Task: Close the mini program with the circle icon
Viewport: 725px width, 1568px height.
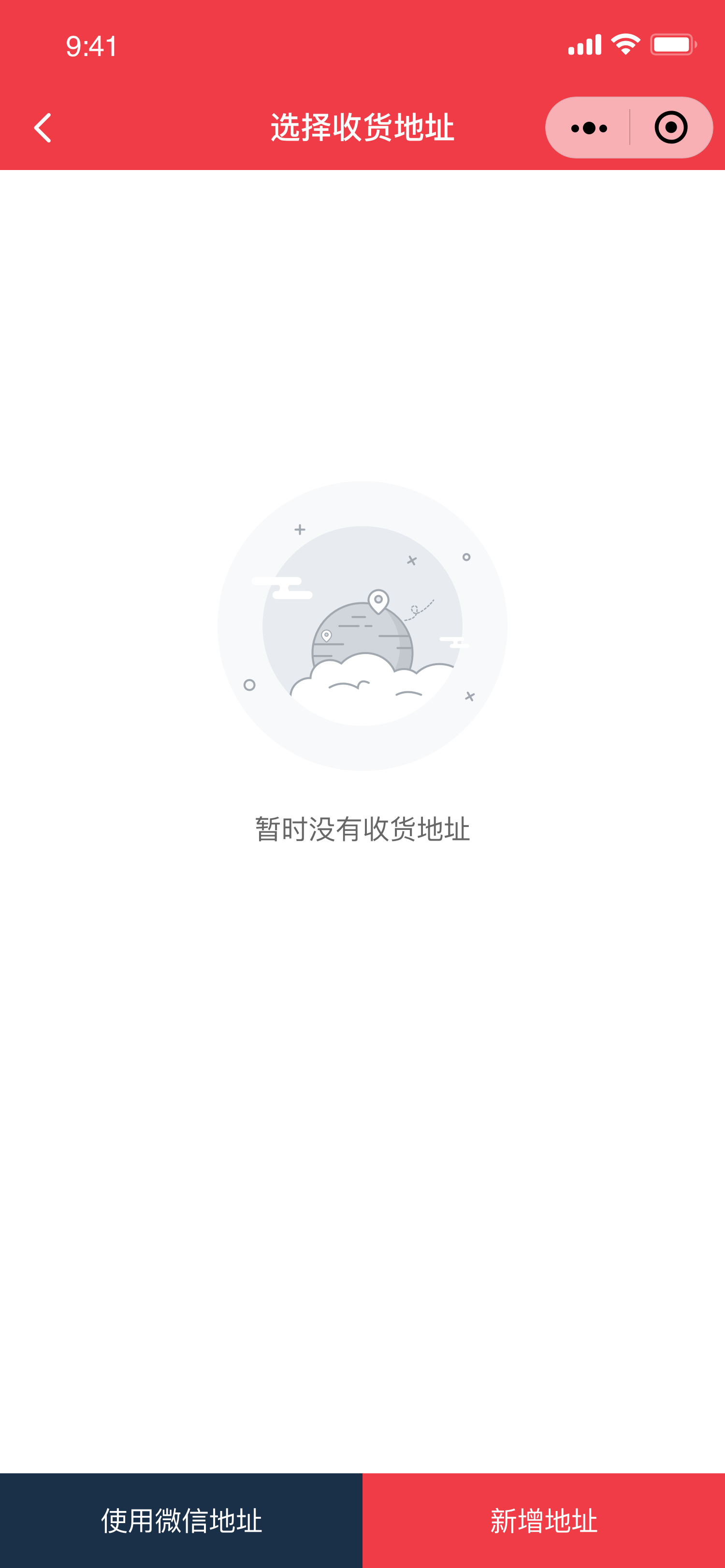Action: click(671, 128)
